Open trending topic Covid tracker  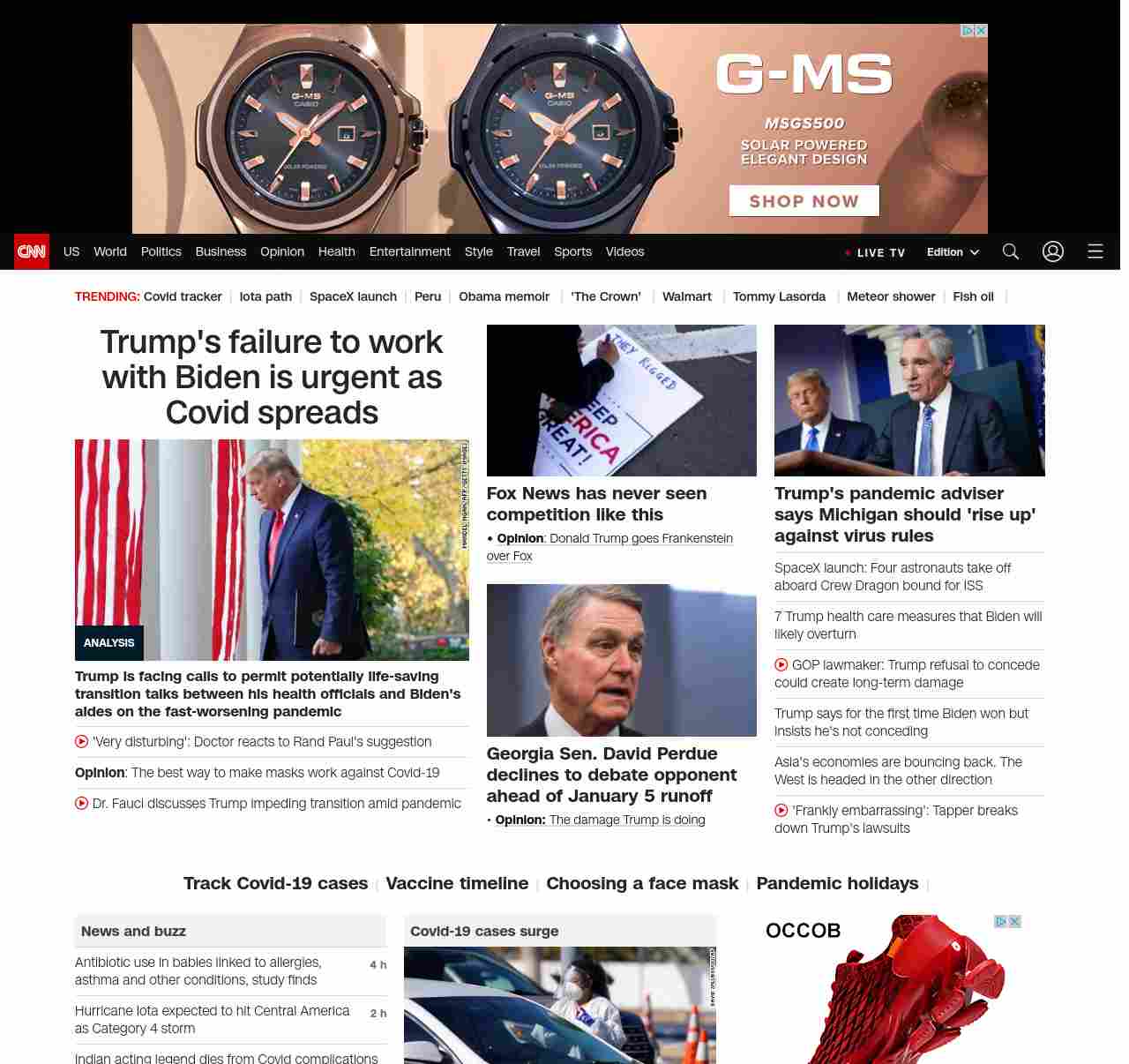pyautogui.click(x=183, y=297)
